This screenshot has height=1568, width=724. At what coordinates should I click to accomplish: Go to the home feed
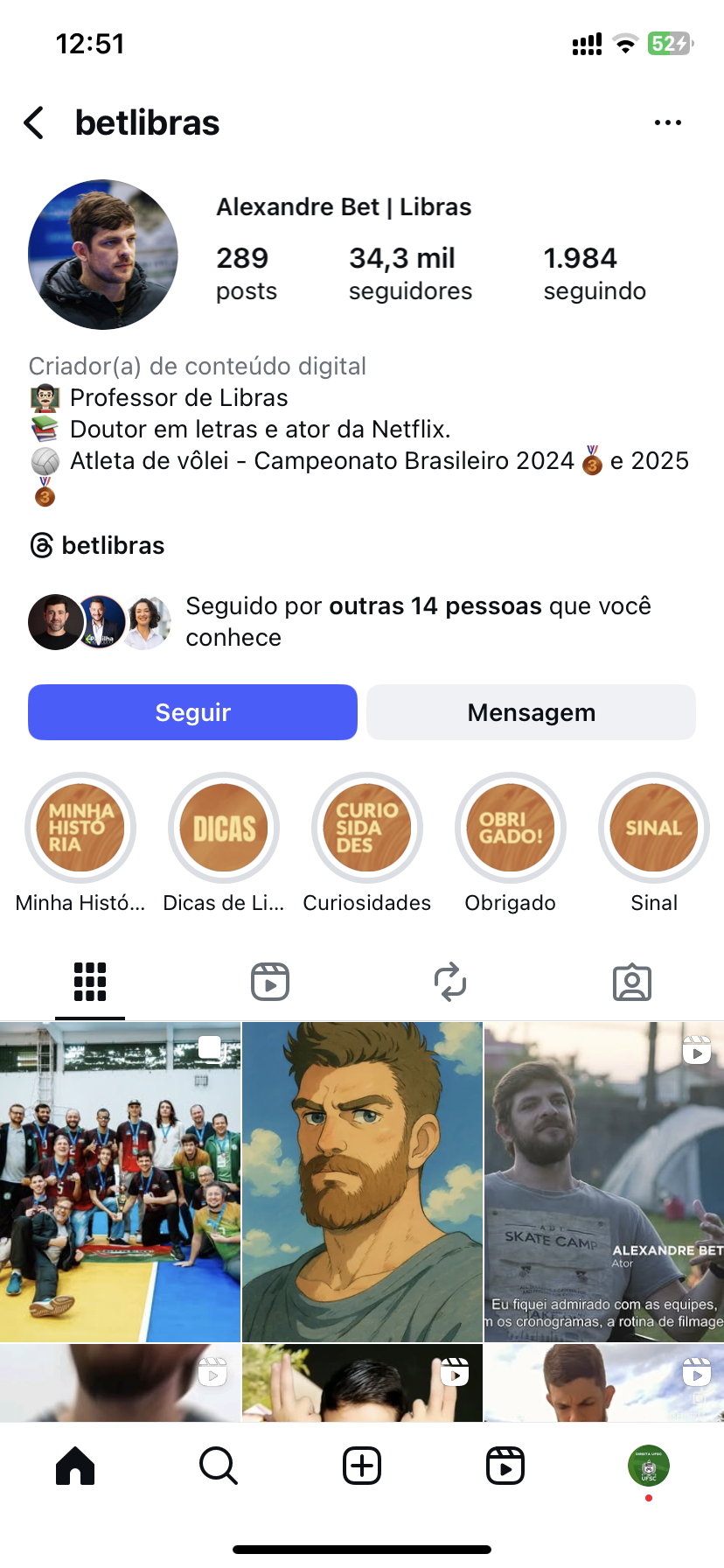(x=75, y=1466)
